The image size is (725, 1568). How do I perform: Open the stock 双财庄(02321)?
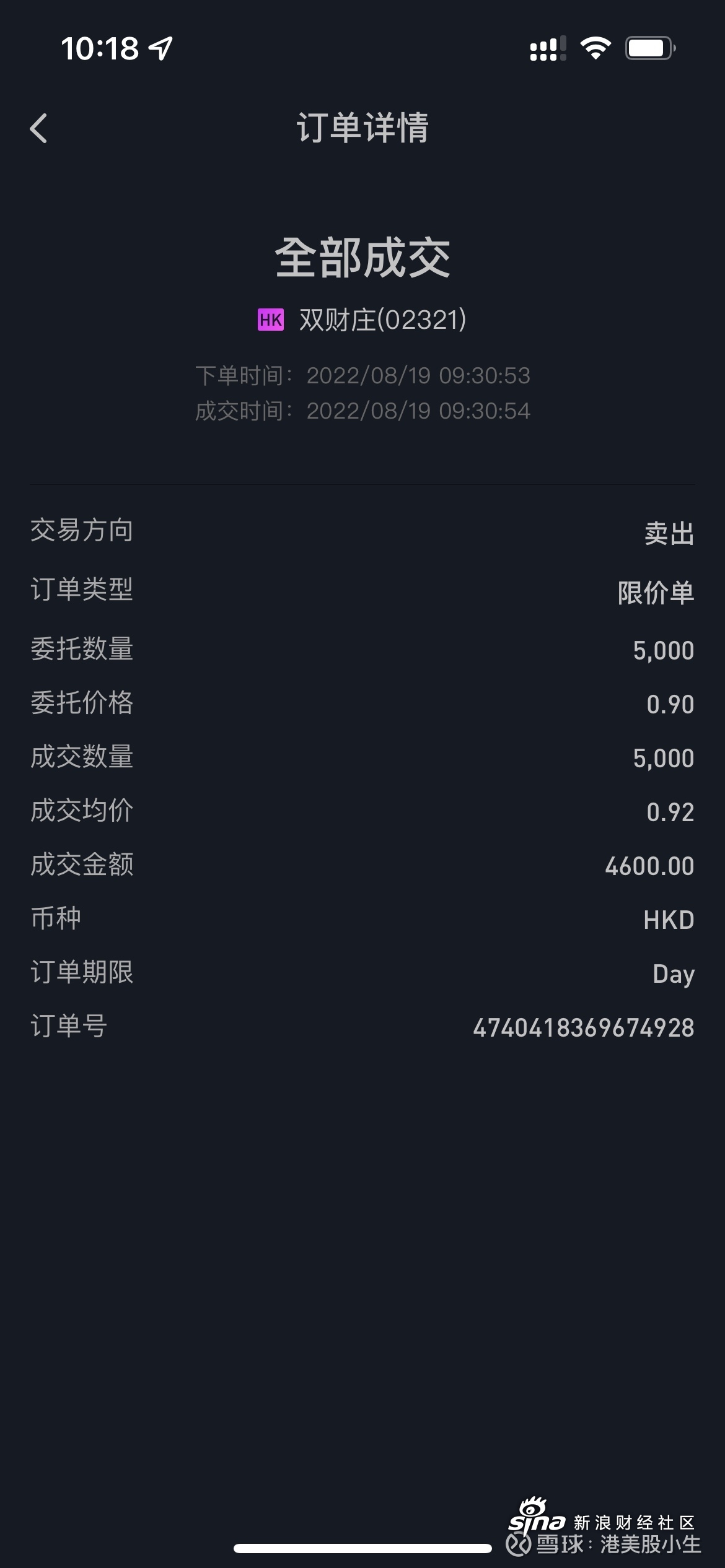pyautogui.click(x=362, y=320)
